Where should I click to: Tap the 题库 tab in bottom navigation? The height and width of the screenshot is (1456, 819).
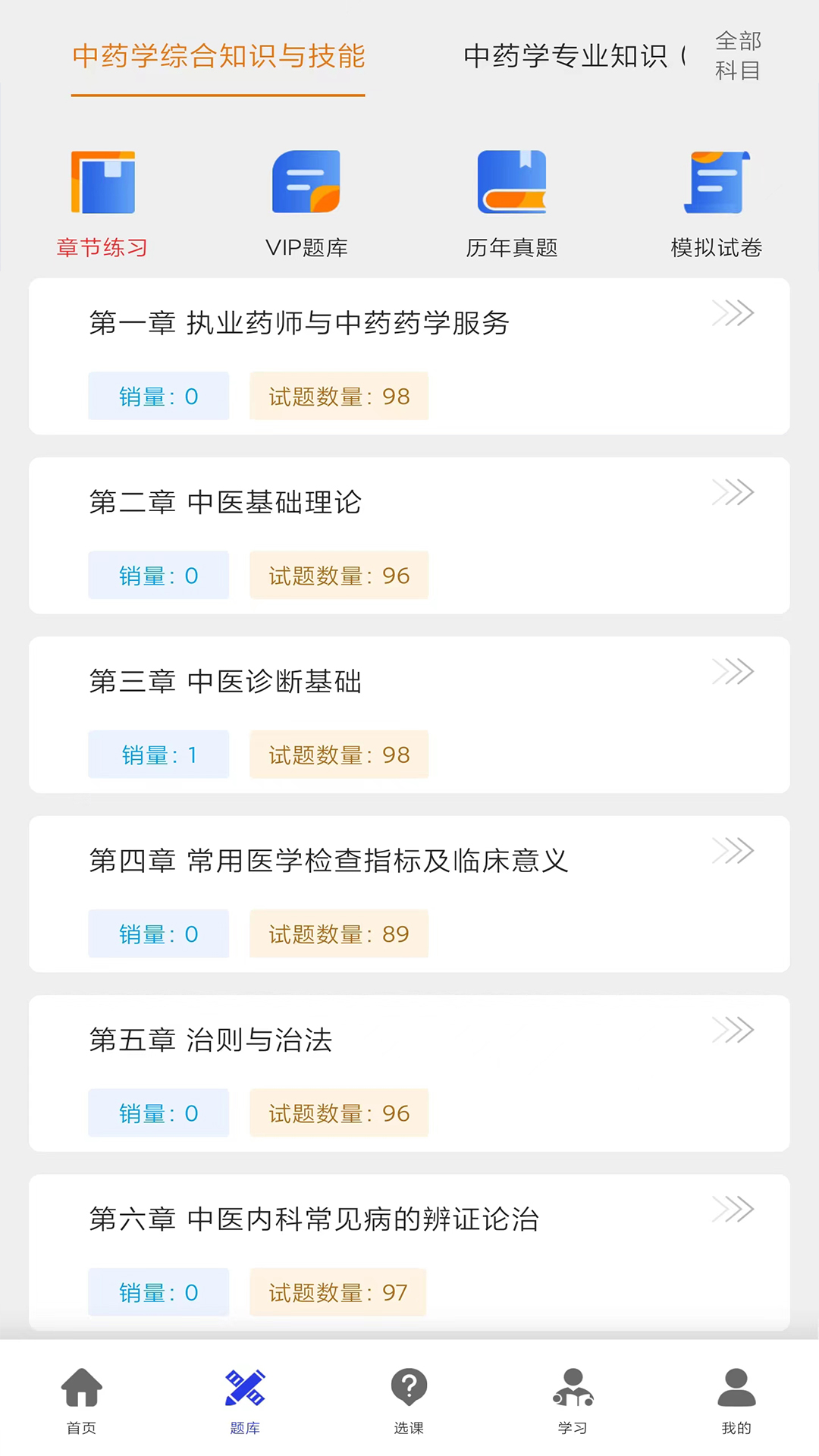tap(245, 1400)
